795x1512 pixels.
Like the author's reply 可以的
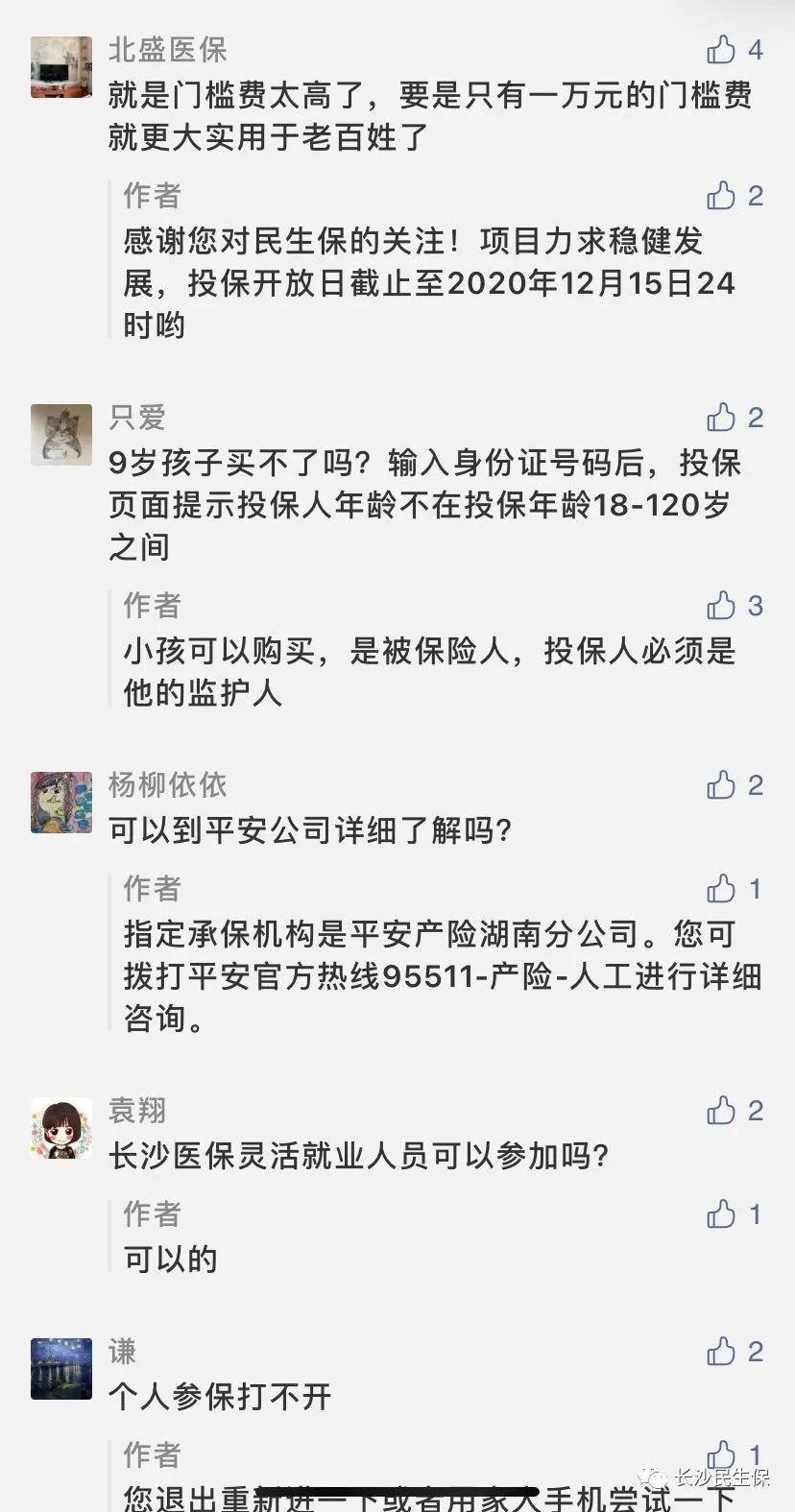[722, 1214]
